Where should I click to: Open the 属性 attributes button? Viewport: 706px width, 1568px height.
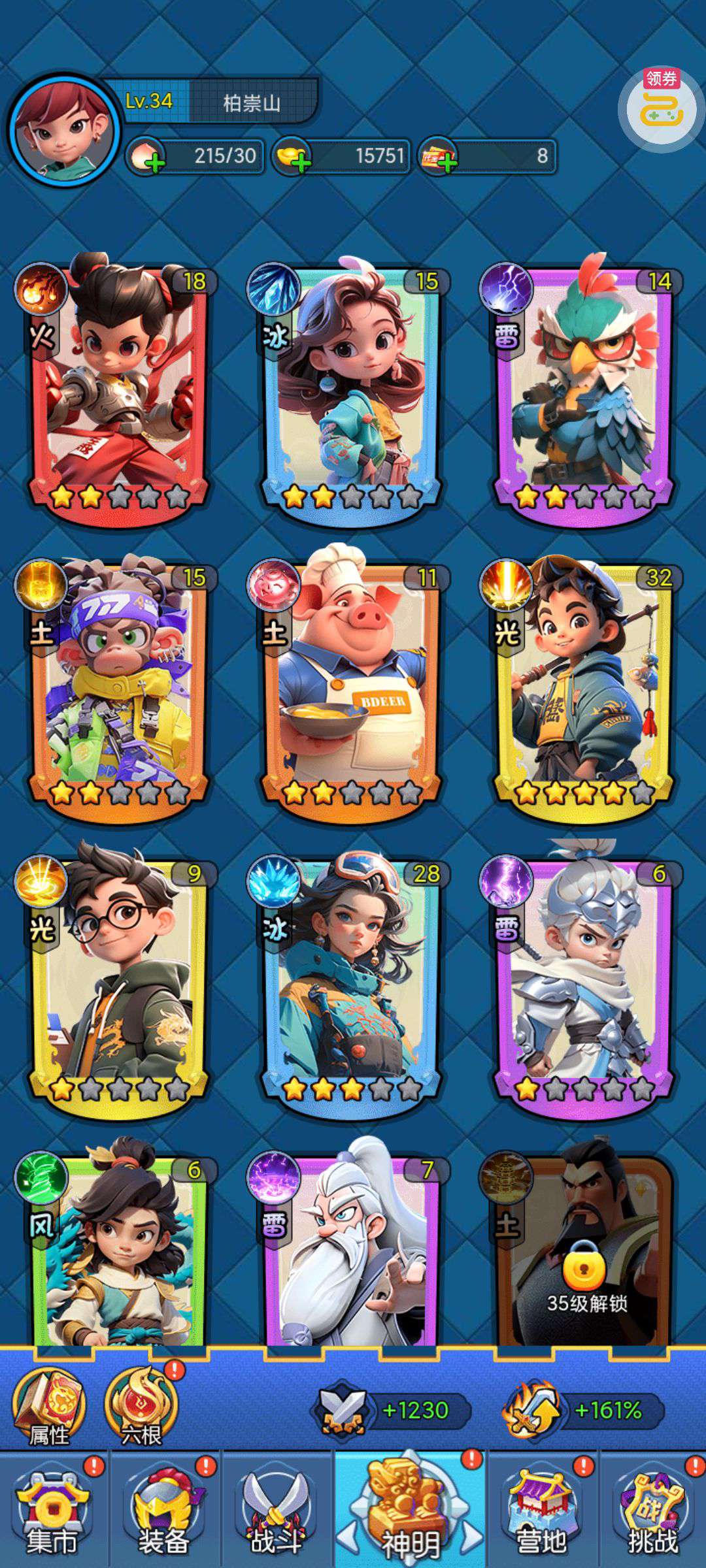click(50, 1405)
